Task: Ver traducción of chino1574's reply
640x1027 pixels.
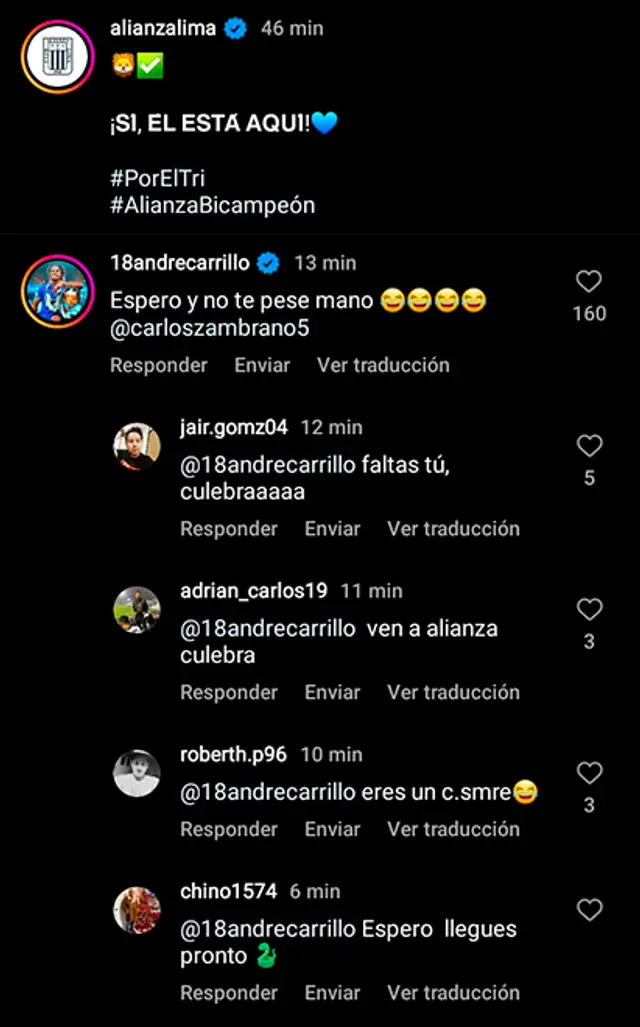Action: coord(453,993)
